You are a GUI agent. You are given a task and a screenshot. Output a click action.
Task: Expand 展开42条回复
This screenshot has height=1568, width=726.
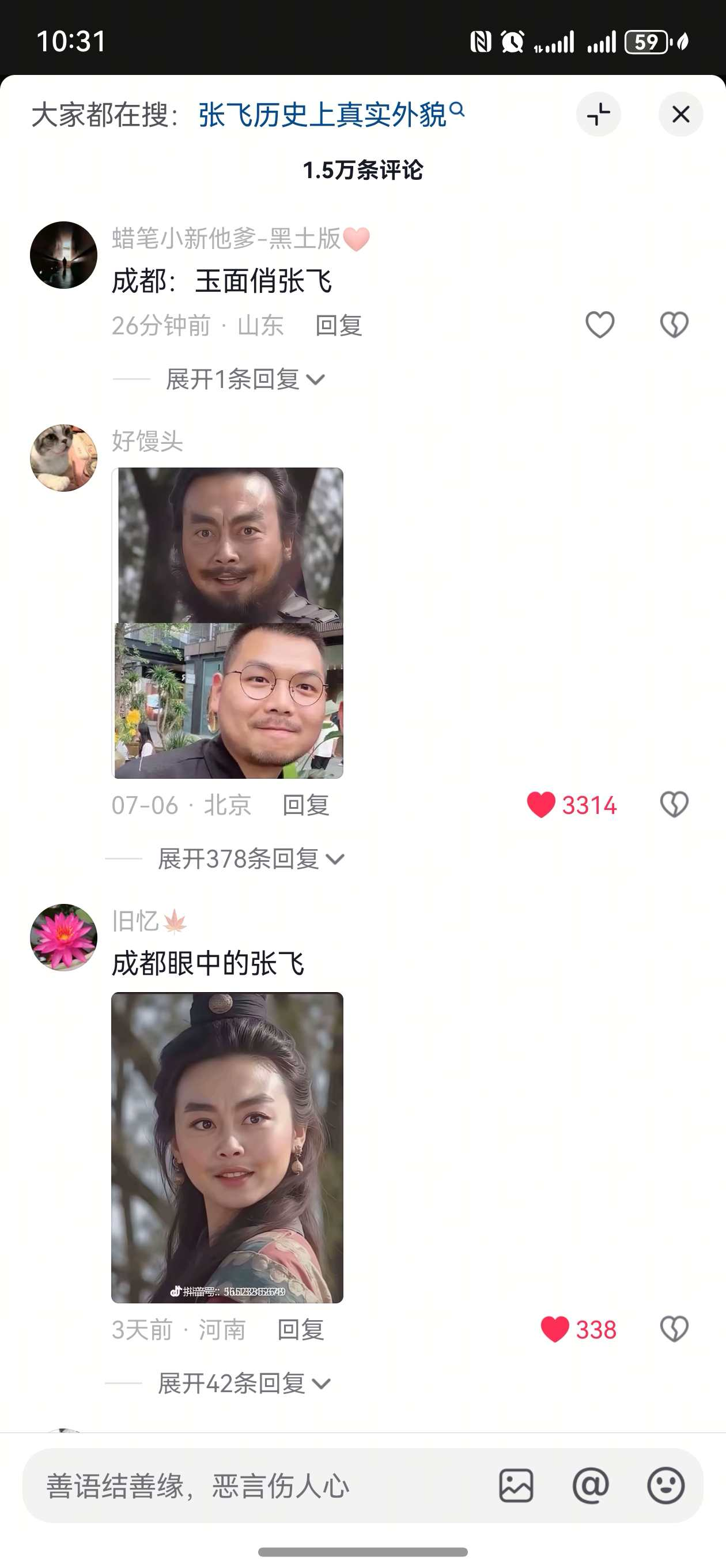(x=243, y=1384)
